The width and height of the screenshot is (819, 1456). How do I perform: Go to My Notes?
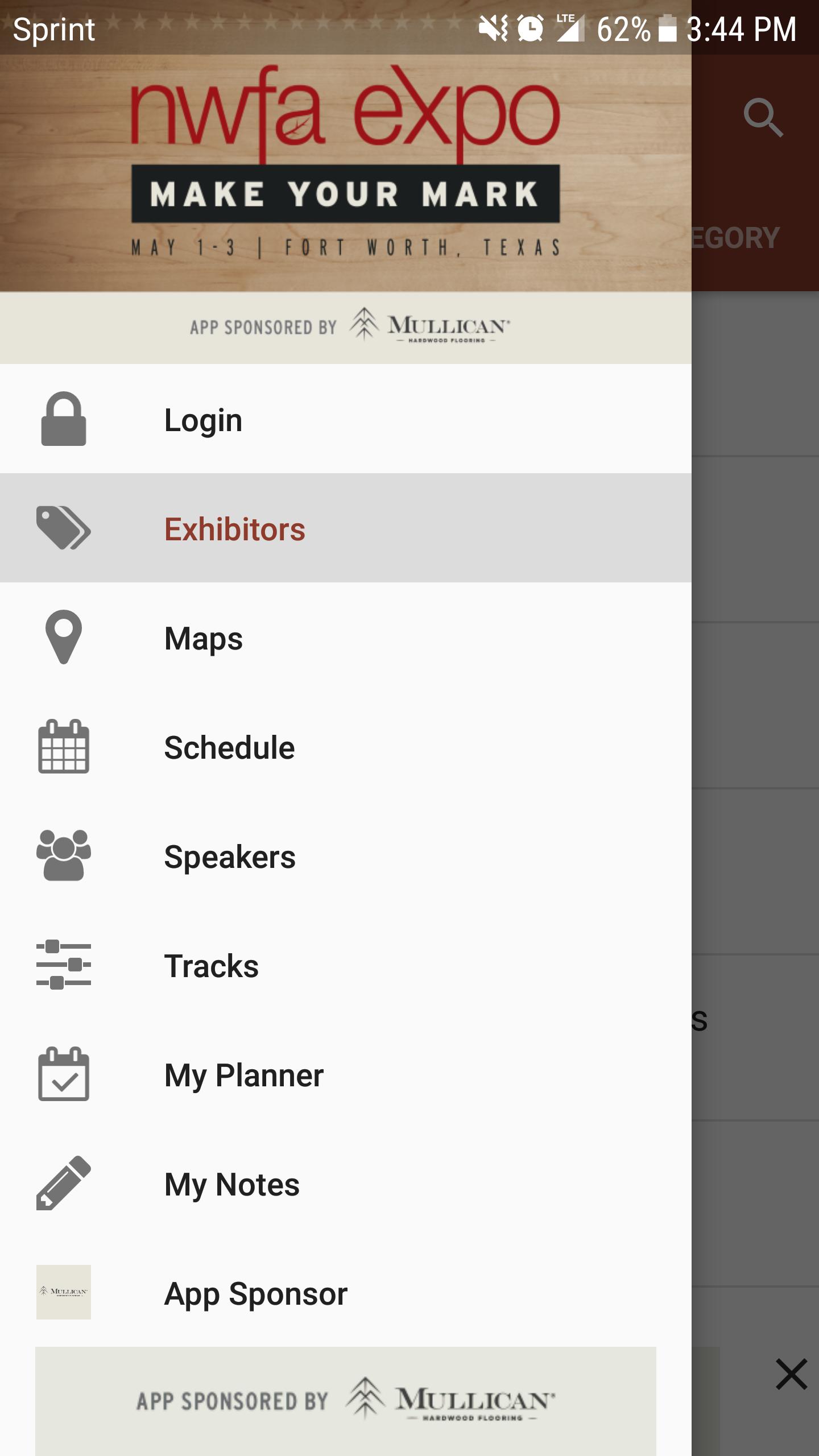tap(345, 1184)
